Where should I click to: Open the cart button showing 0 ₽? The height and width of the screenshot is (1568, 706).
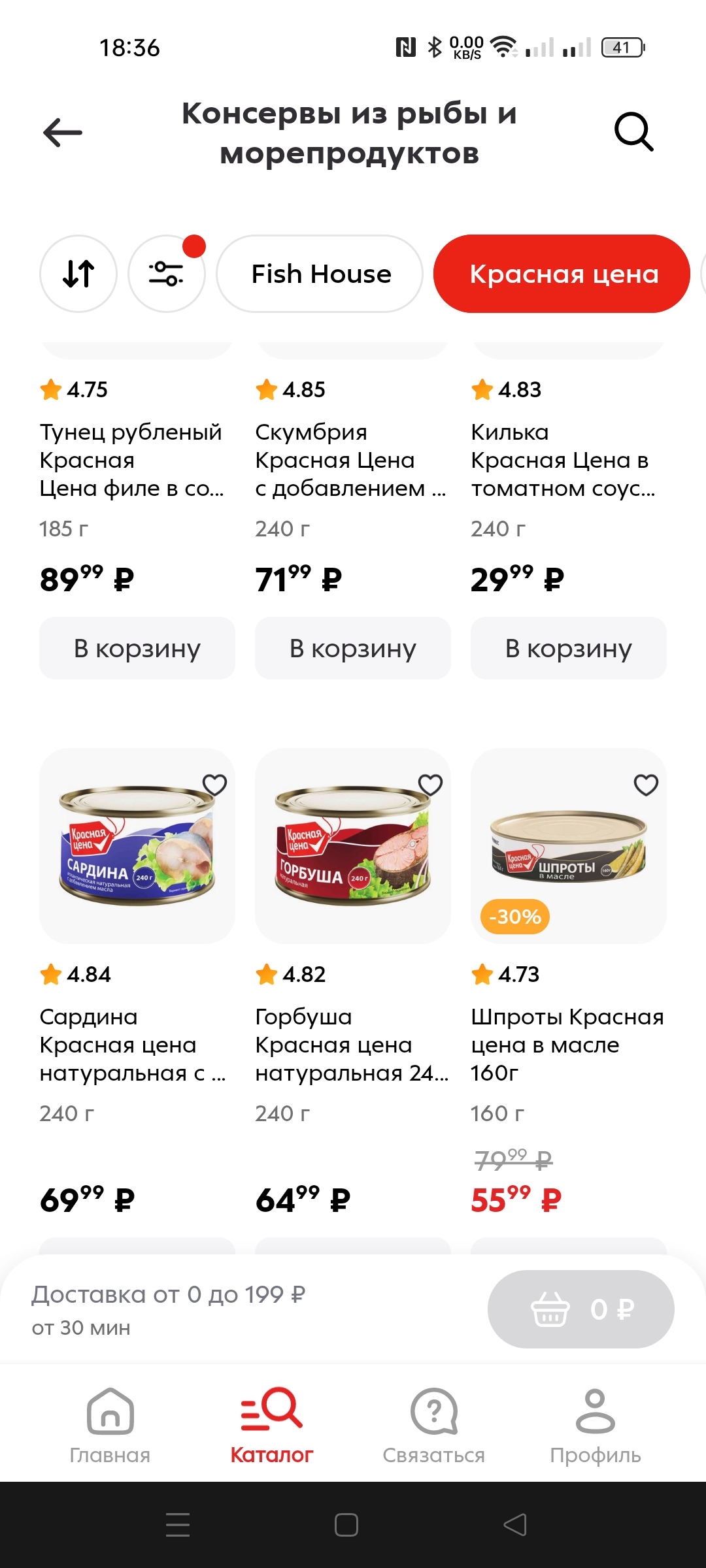pyautogui.click(x=581, y=1309)
